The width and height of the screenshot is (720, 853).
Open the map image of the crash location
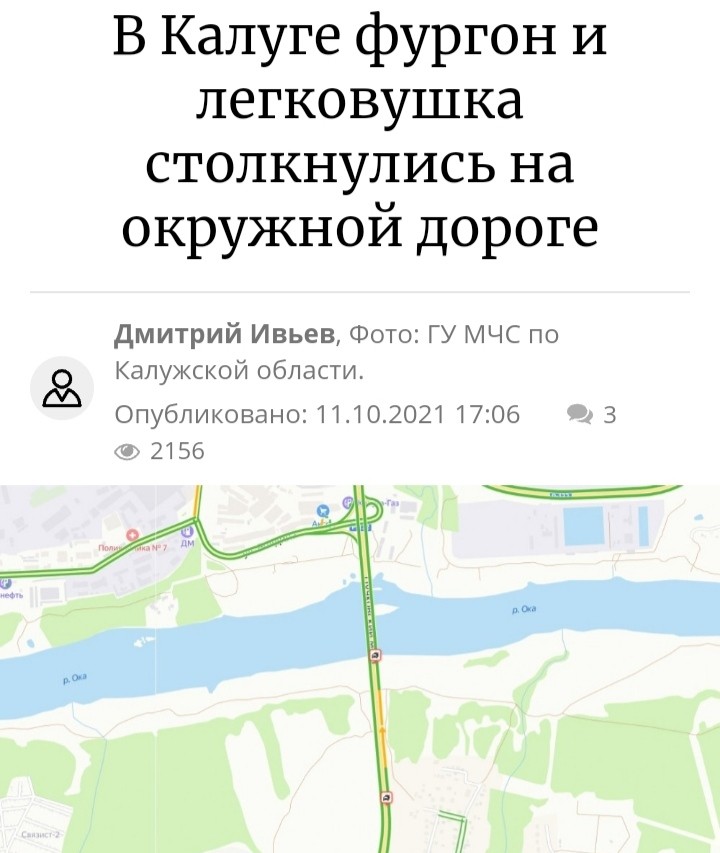(x=360, y=668)
